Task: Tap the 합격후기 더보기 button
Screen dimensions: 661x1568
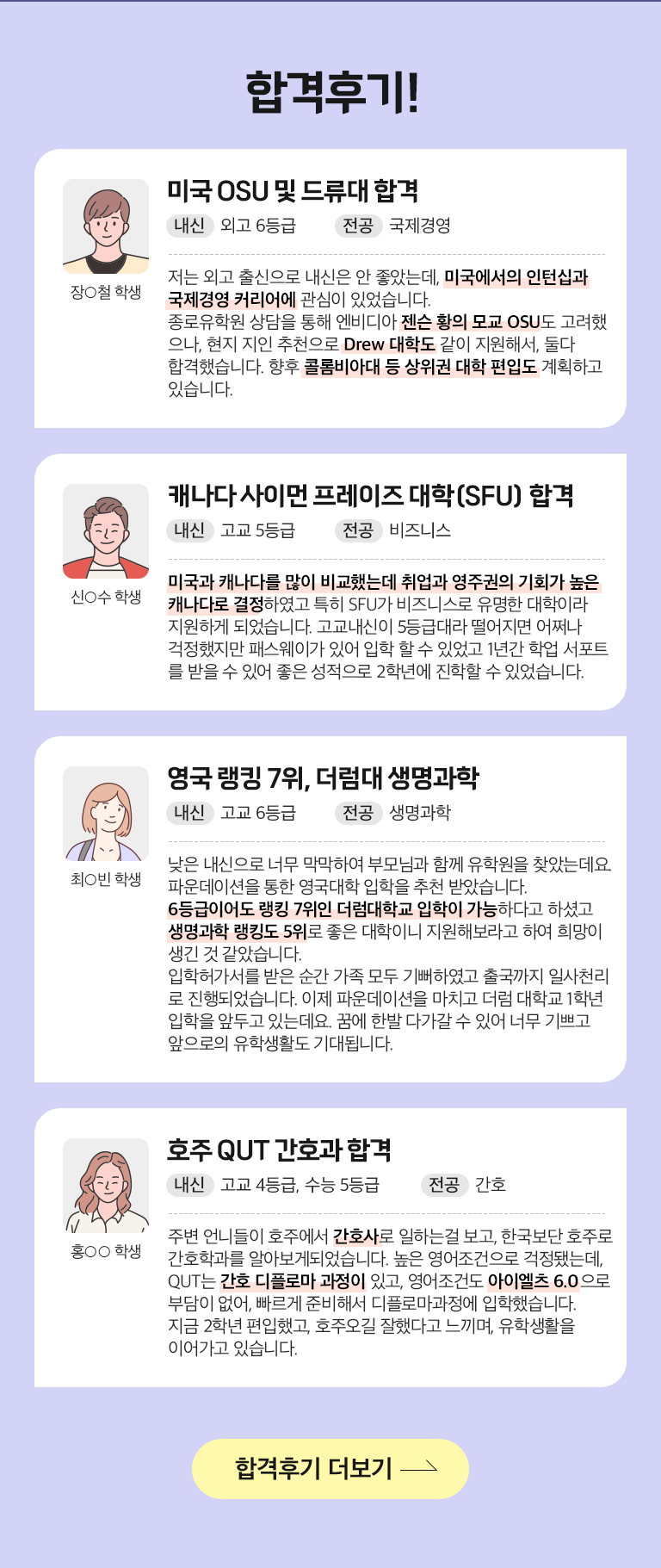Action: pyautogui.click(x=330, y=1469)
